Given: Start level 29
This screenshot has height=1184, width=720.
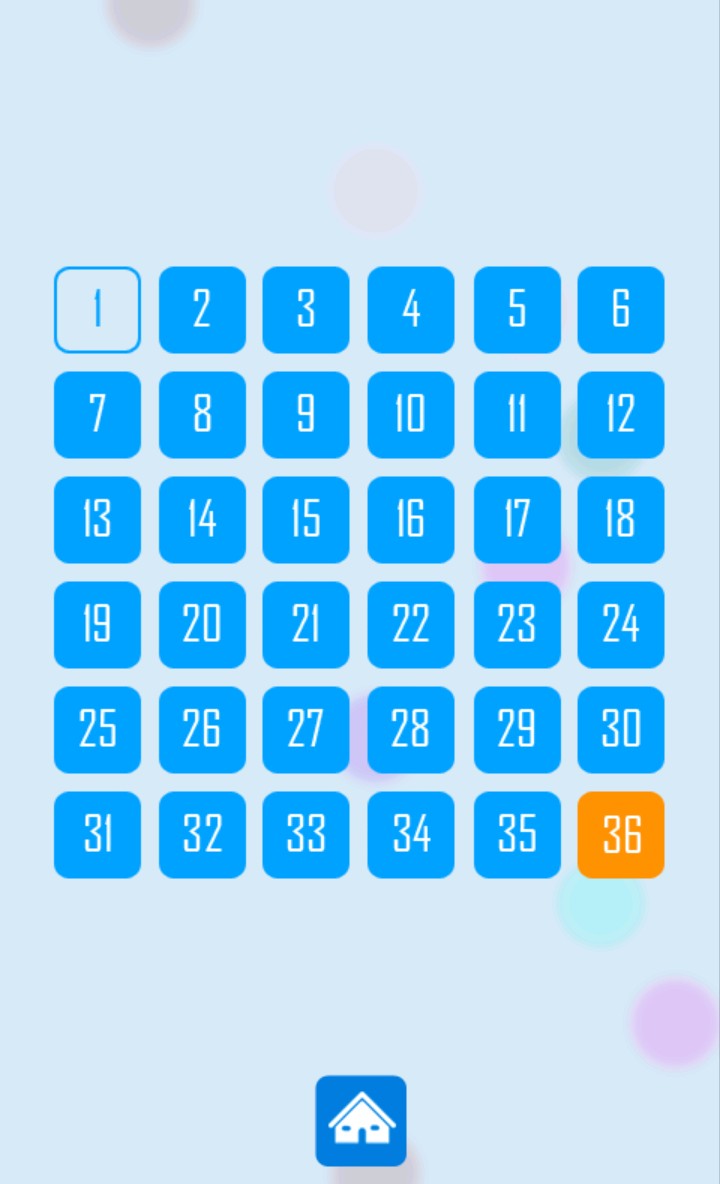Looking at the screenshot, I should [x=518, y=729].
